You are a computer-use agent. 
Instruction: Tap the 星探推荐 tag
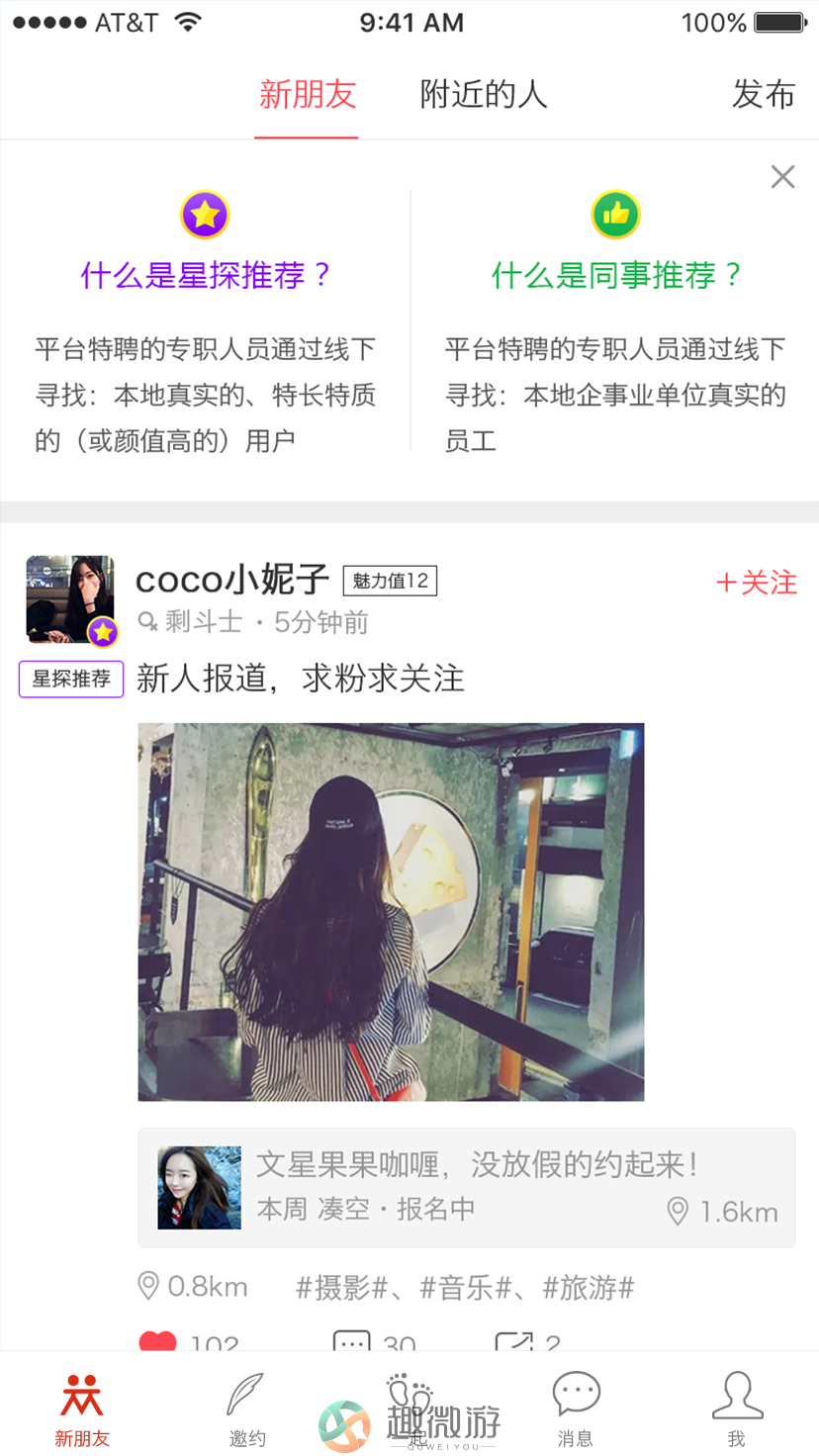[71, 680]
